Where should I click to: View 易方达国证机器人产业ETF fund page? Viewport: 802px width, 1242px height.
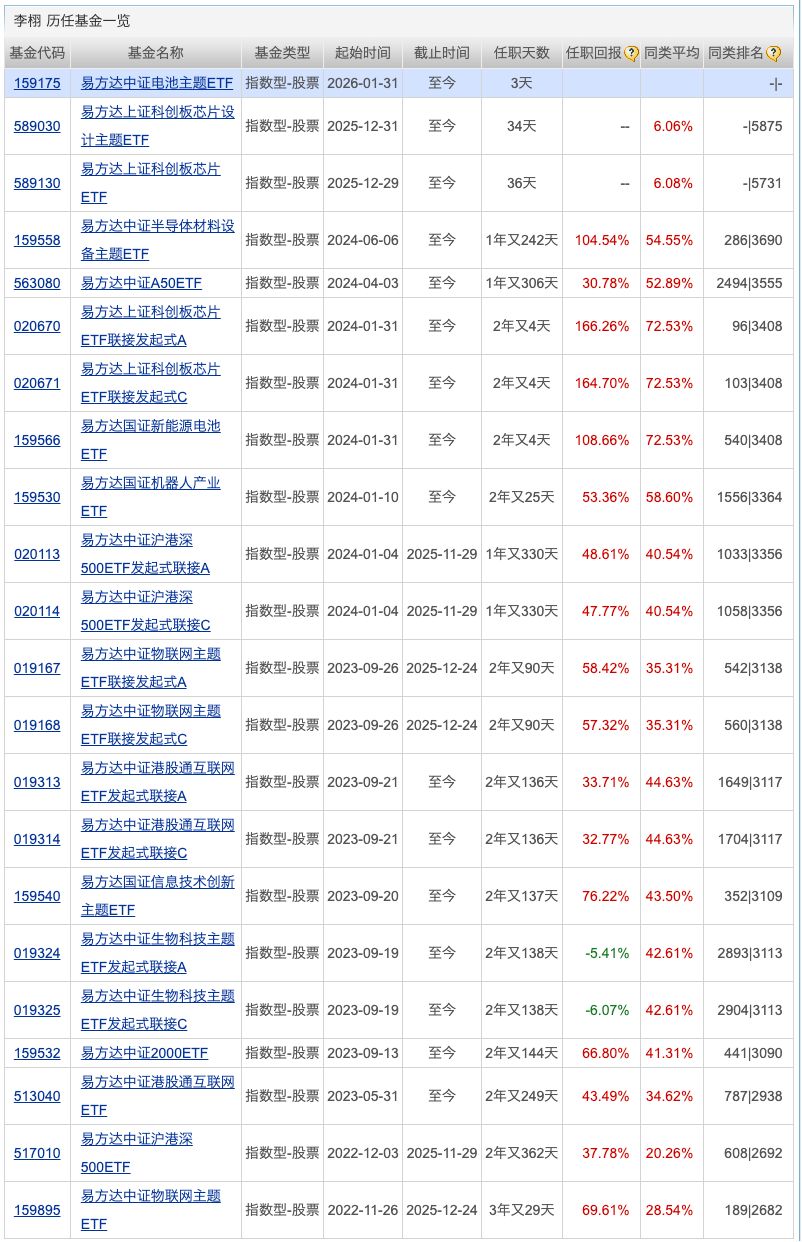coord(150,483)
